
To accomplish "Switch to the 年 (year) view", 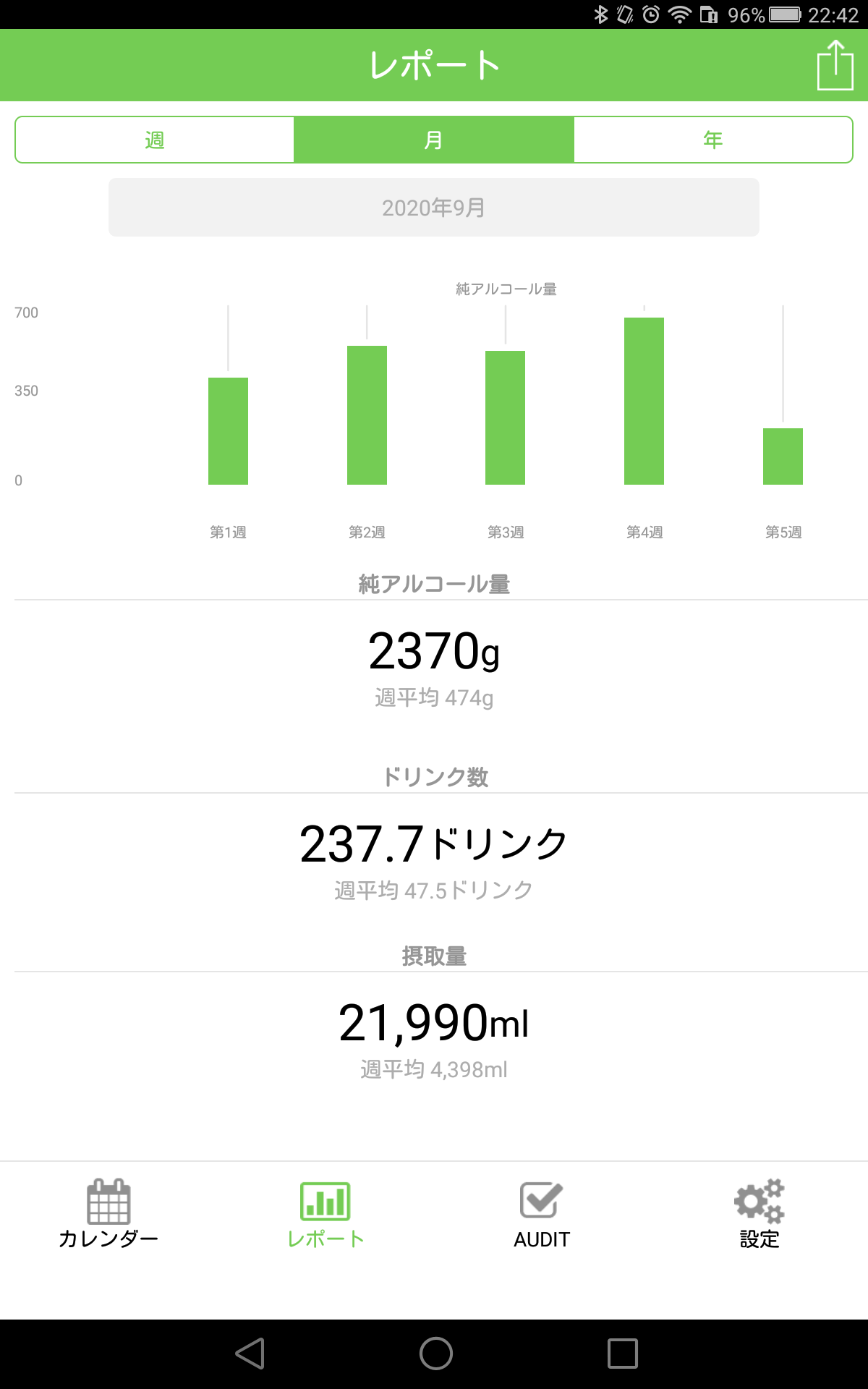I will 713,140.
